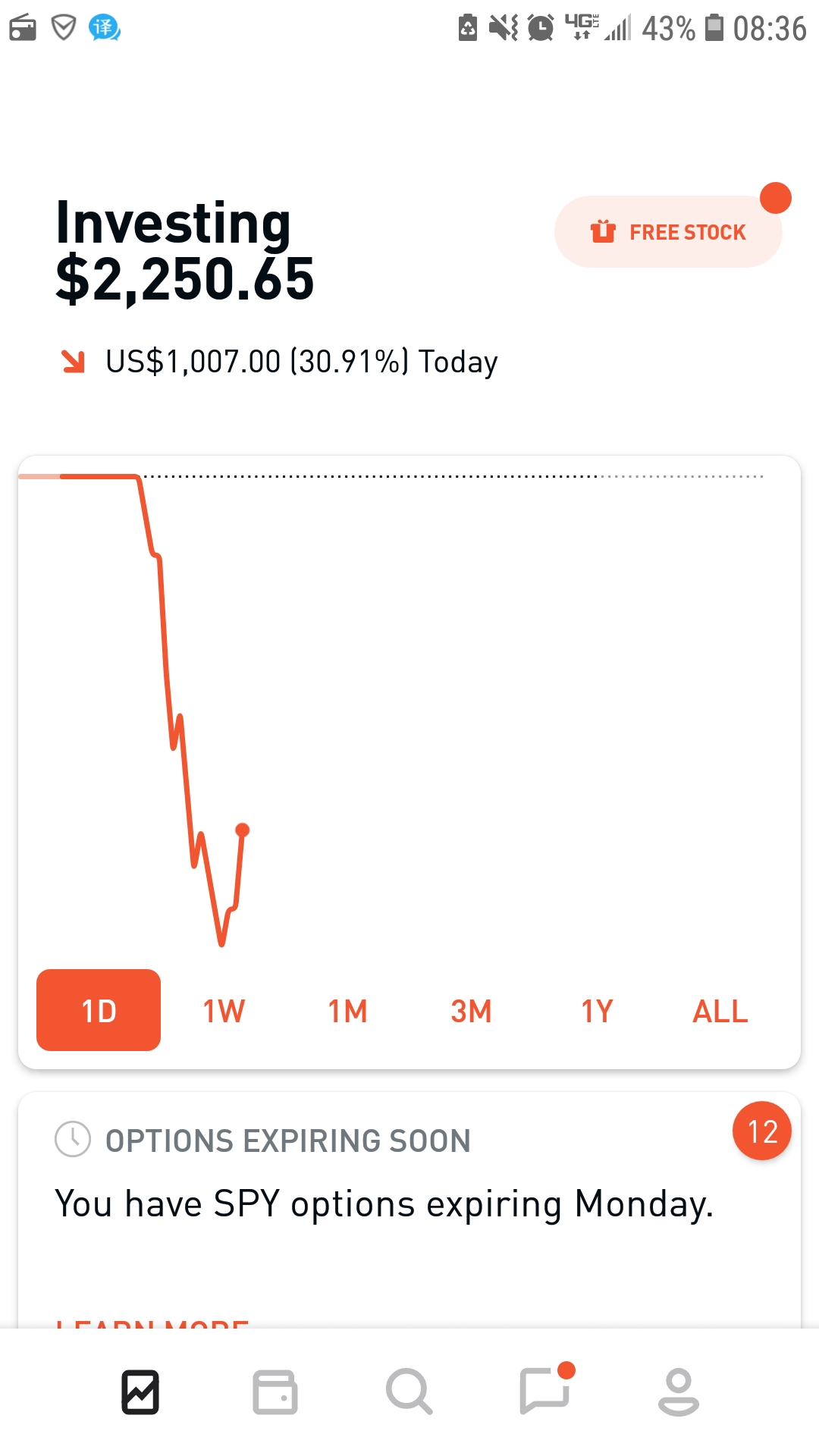Go to the wallet tab
Viewport: 819px width, 1456px height.
click(x=275, y=1392)
